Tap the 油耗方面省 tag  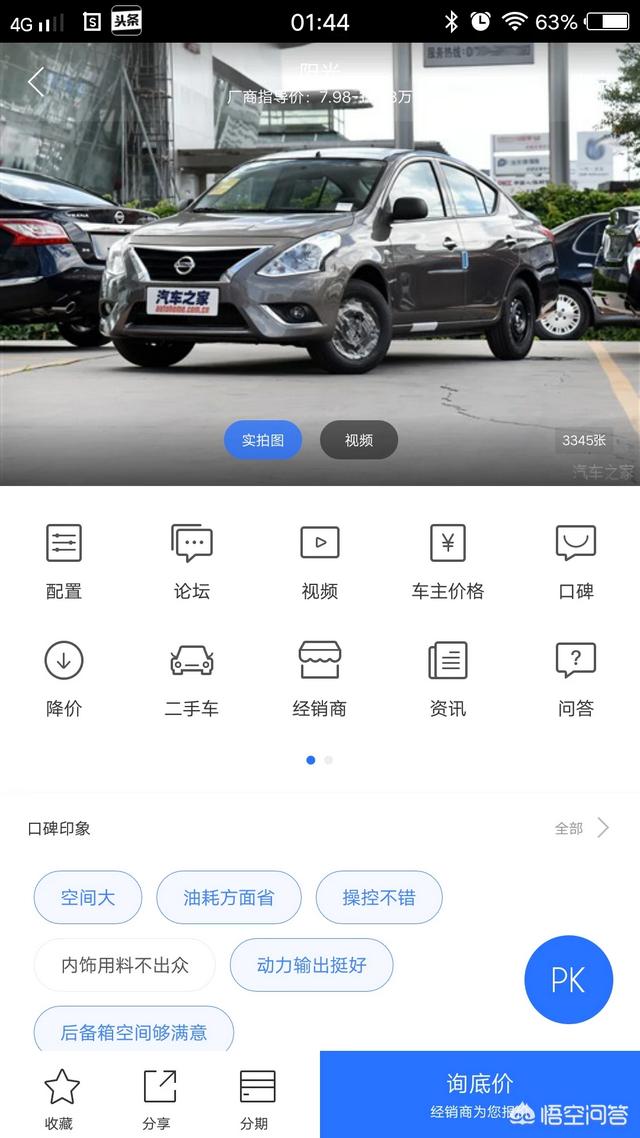point(229,897)
